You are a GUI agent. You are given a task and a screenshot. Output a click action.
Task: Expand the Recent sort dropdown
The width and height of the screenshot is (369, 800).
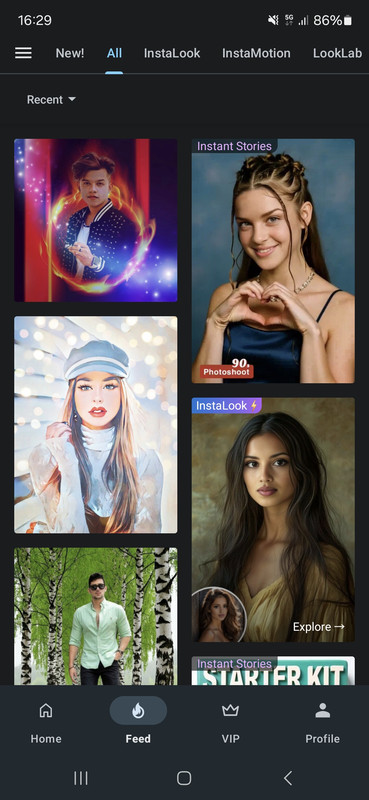point(51,99)
